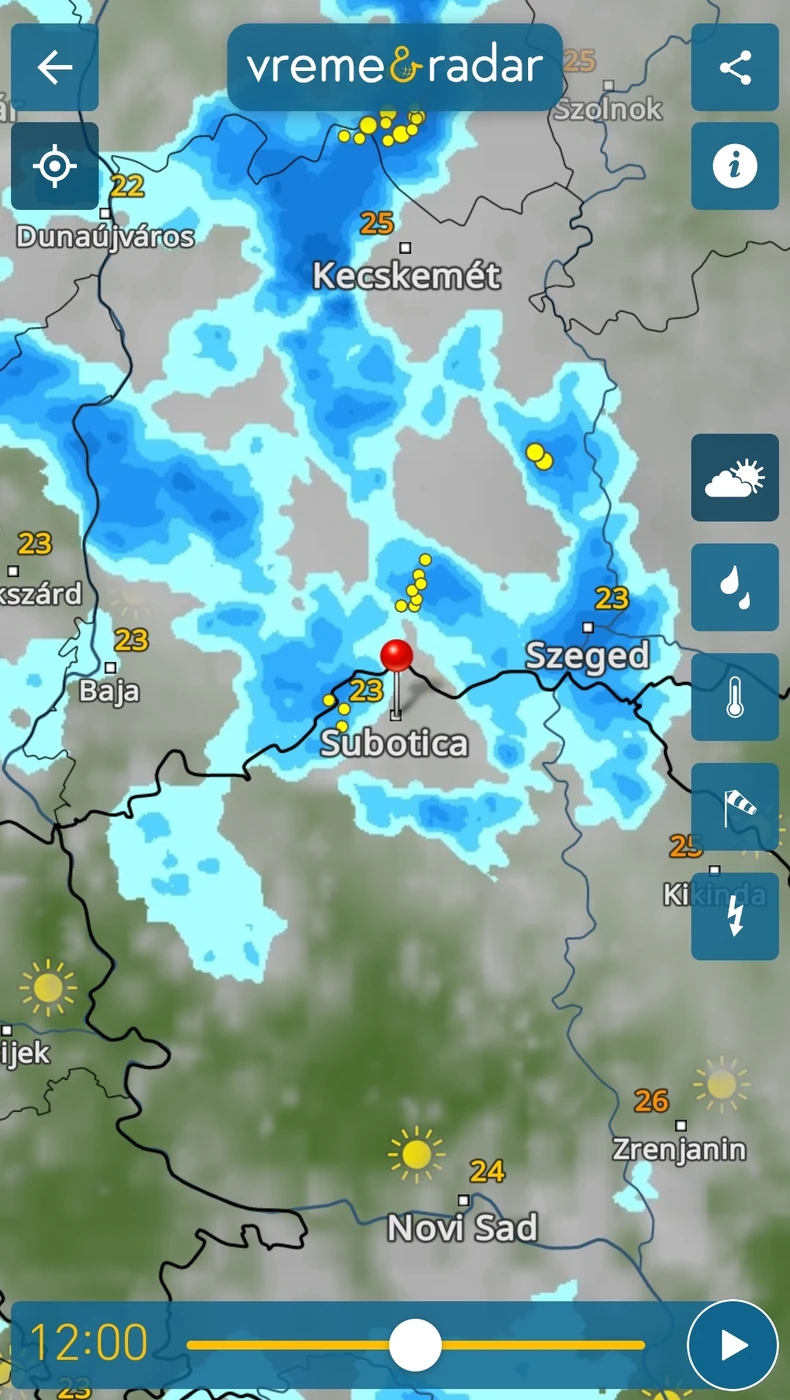The height and width of the screenshot is (1400, 790).
Task: Play the radar animation
Action: 733,1345
